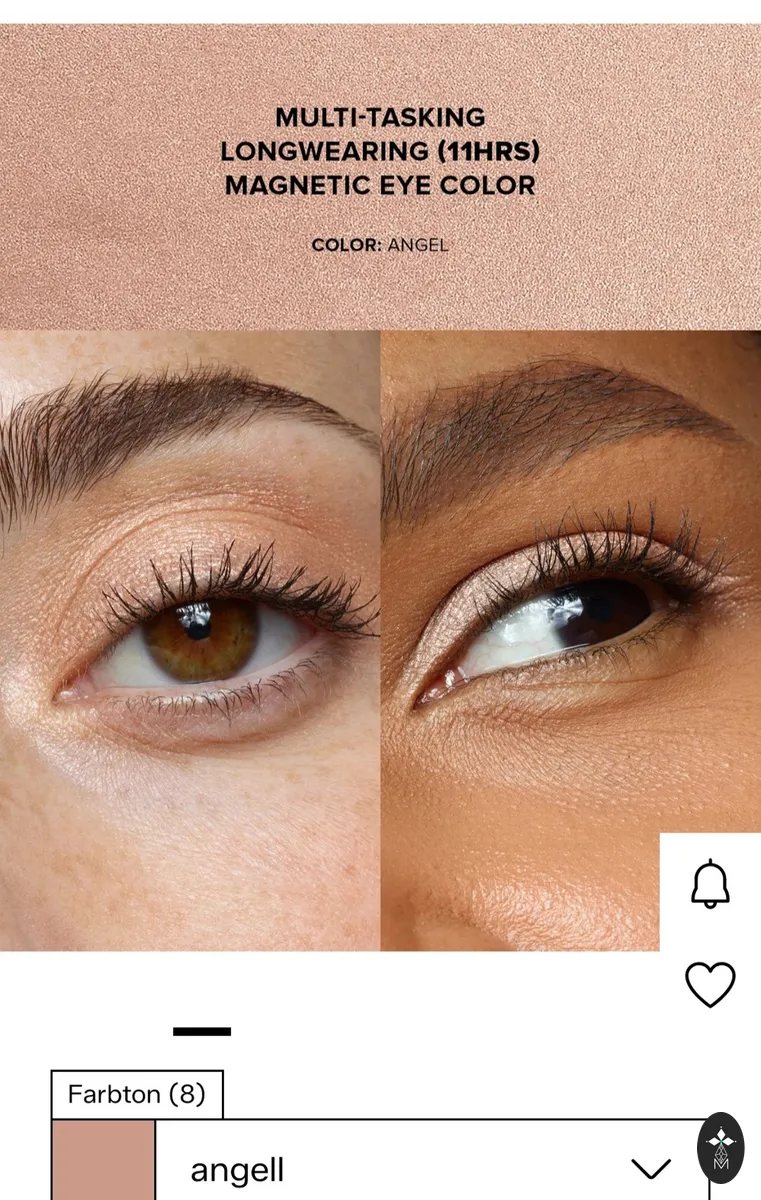Open the product image in full view
The width and height of the screenshot is (761, 1200).
click(x=380, y=487)
